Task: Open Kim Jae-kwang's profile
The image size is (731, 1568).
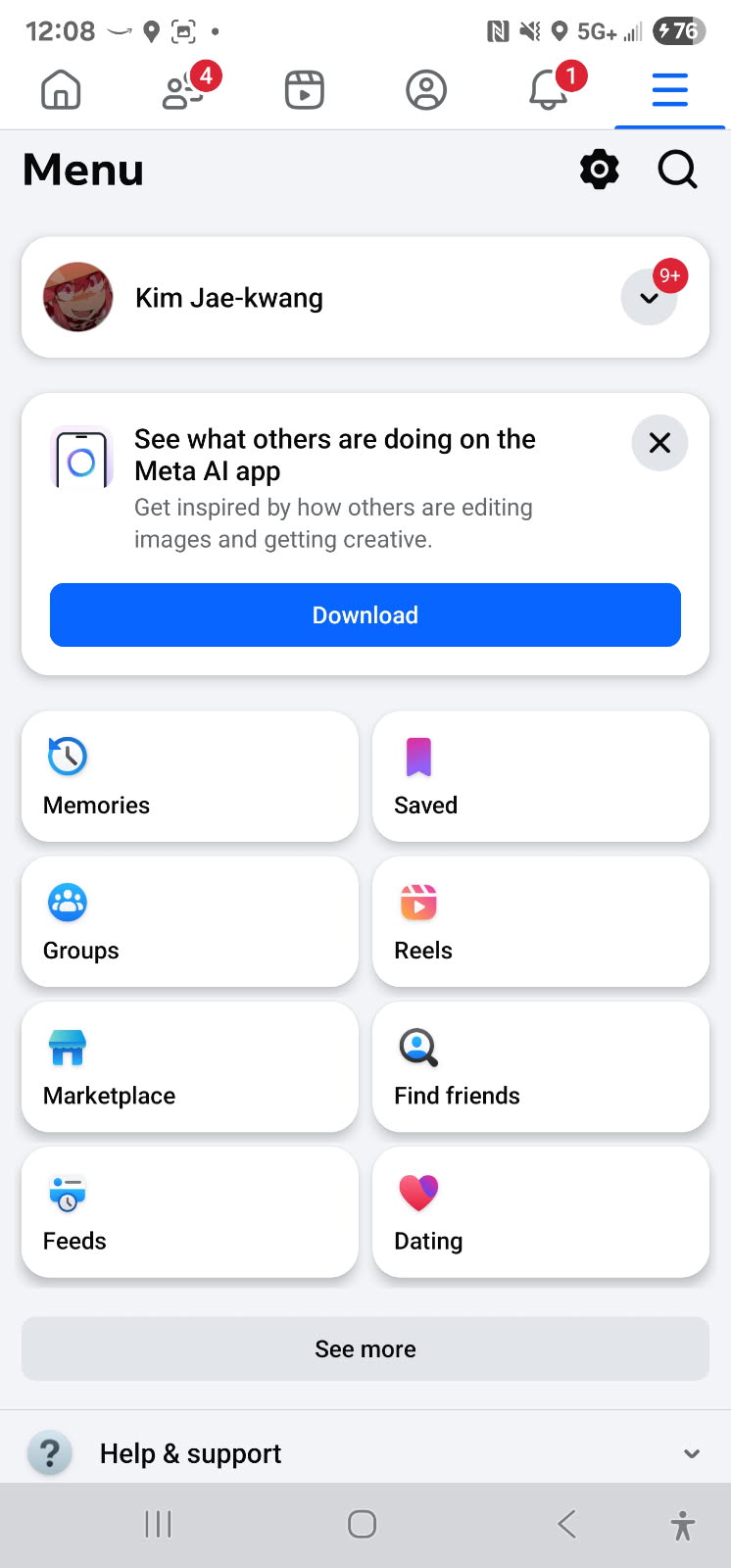Action: [x=229, y=298]
